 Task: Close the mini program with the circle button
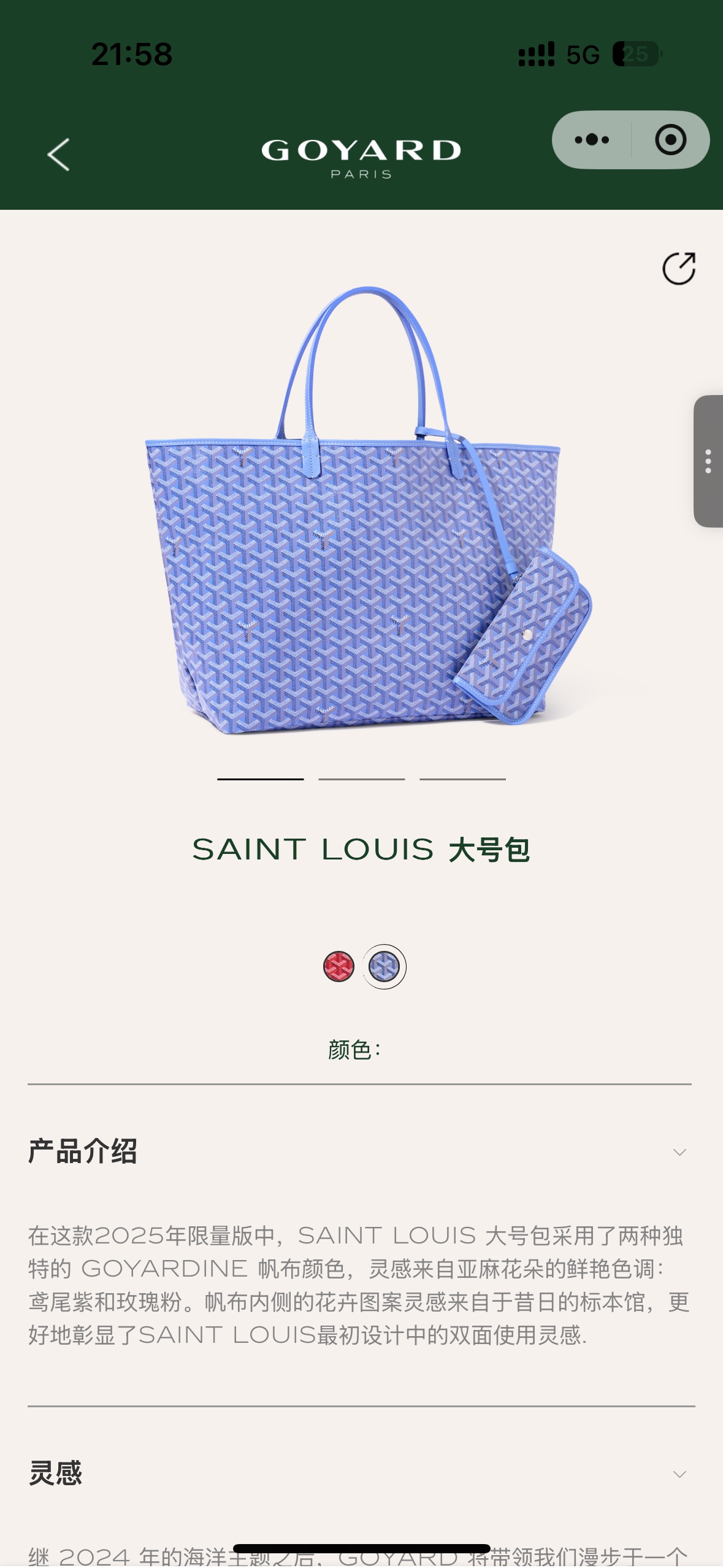(x=670, y=140)
